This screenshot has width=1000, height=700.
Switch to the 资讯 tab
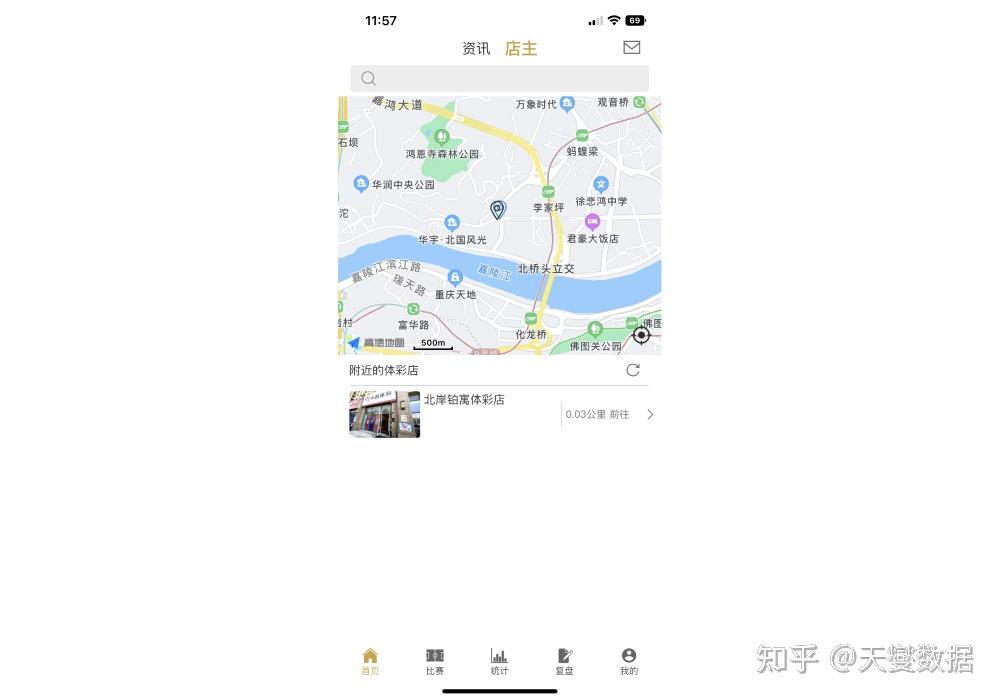[x=476, y=48]
